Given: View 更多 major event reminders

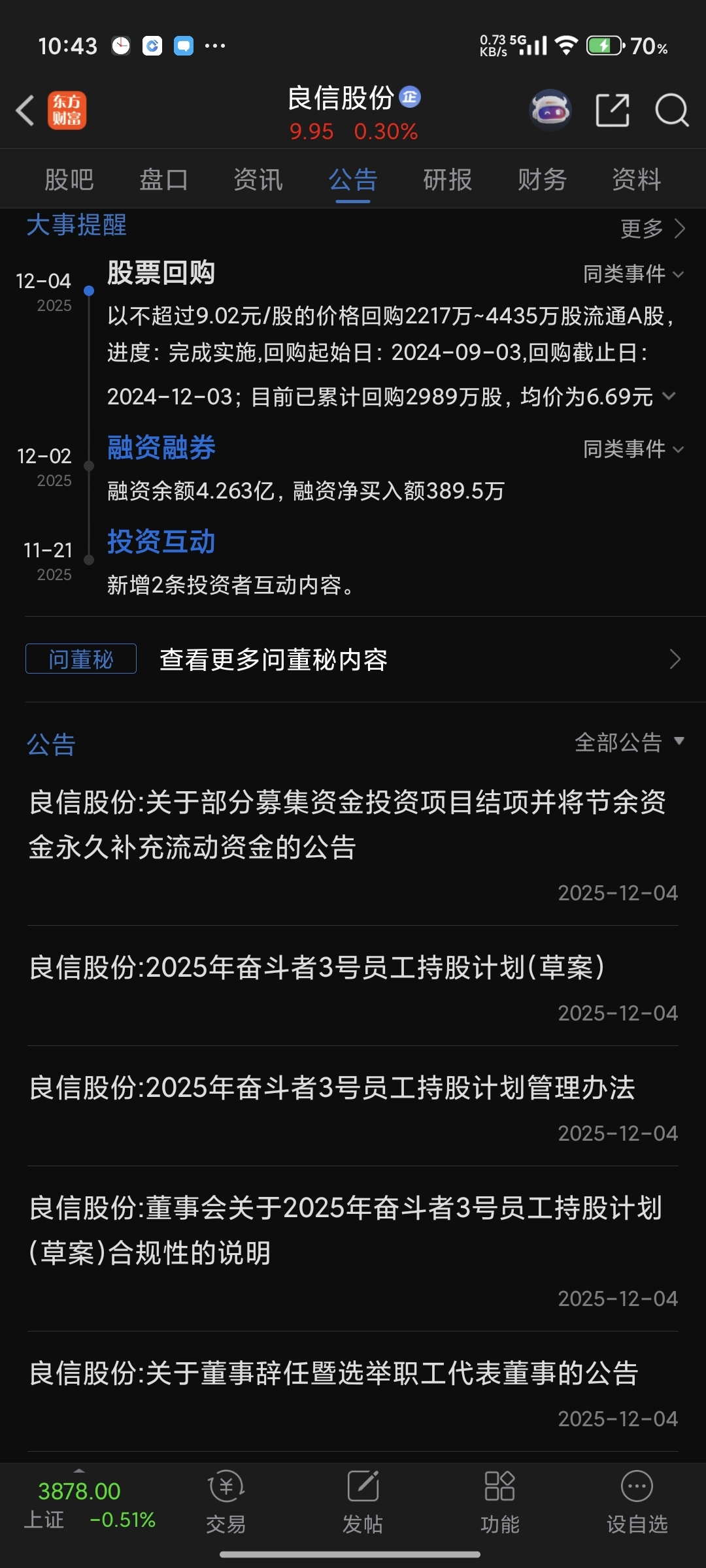Looking at the screenshot, I should point(652,229).
